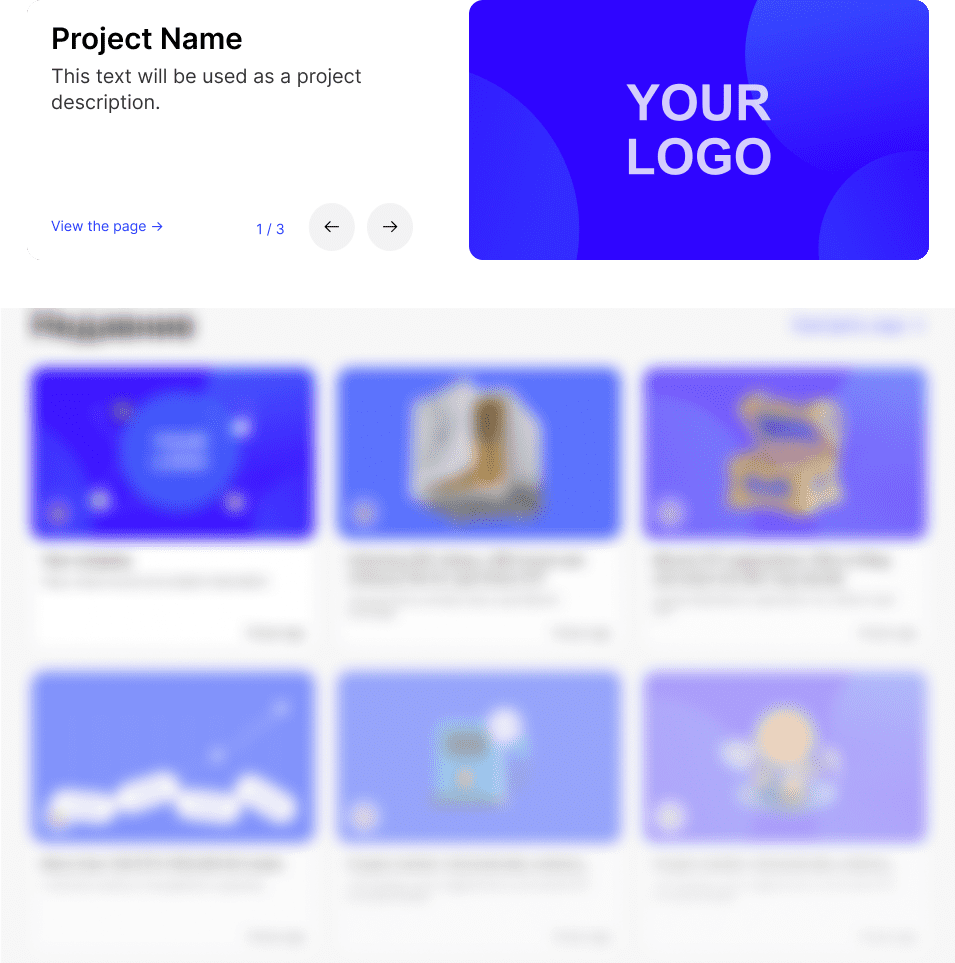Advance to the next project slide
The height and width of the screenshot is (963, 955).
390,227
